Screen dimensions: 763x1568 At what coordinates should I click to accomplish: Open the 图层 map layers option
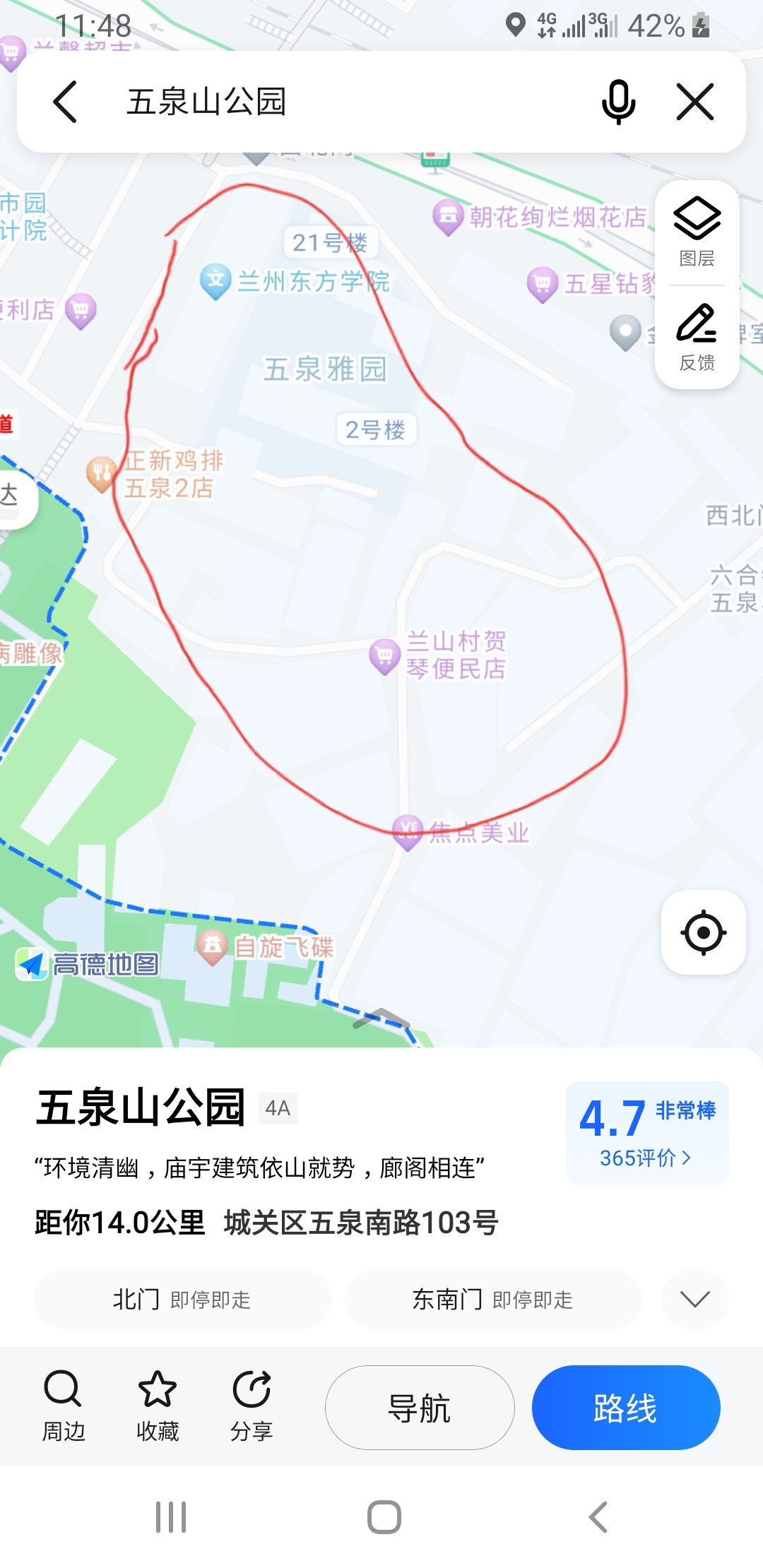[x=697, y=232]
